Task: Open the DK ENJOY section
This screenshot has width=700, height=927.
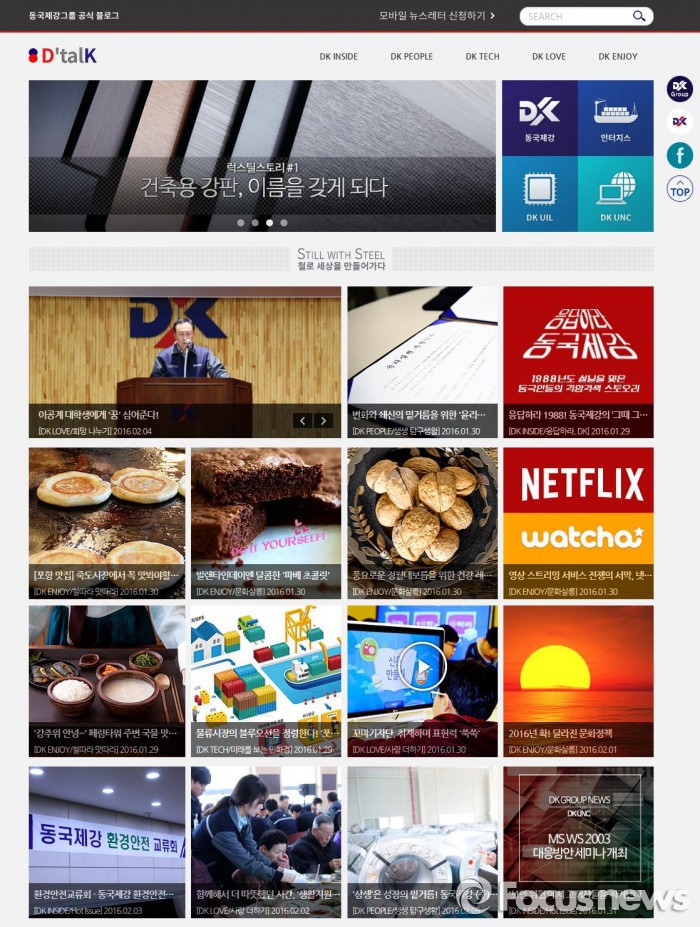Action: [x=618, y=57]
